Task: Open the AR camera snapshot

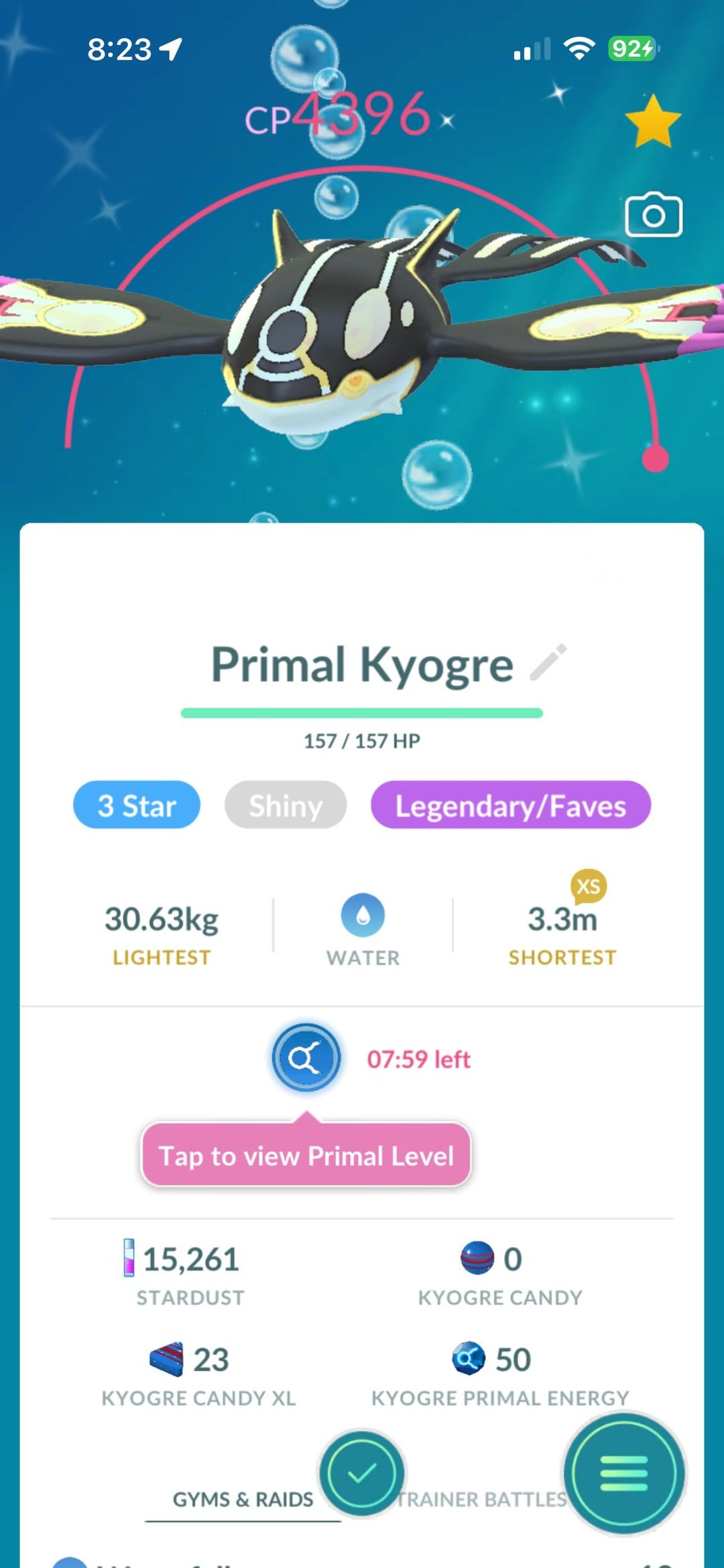Action: [x=653, y=215]
